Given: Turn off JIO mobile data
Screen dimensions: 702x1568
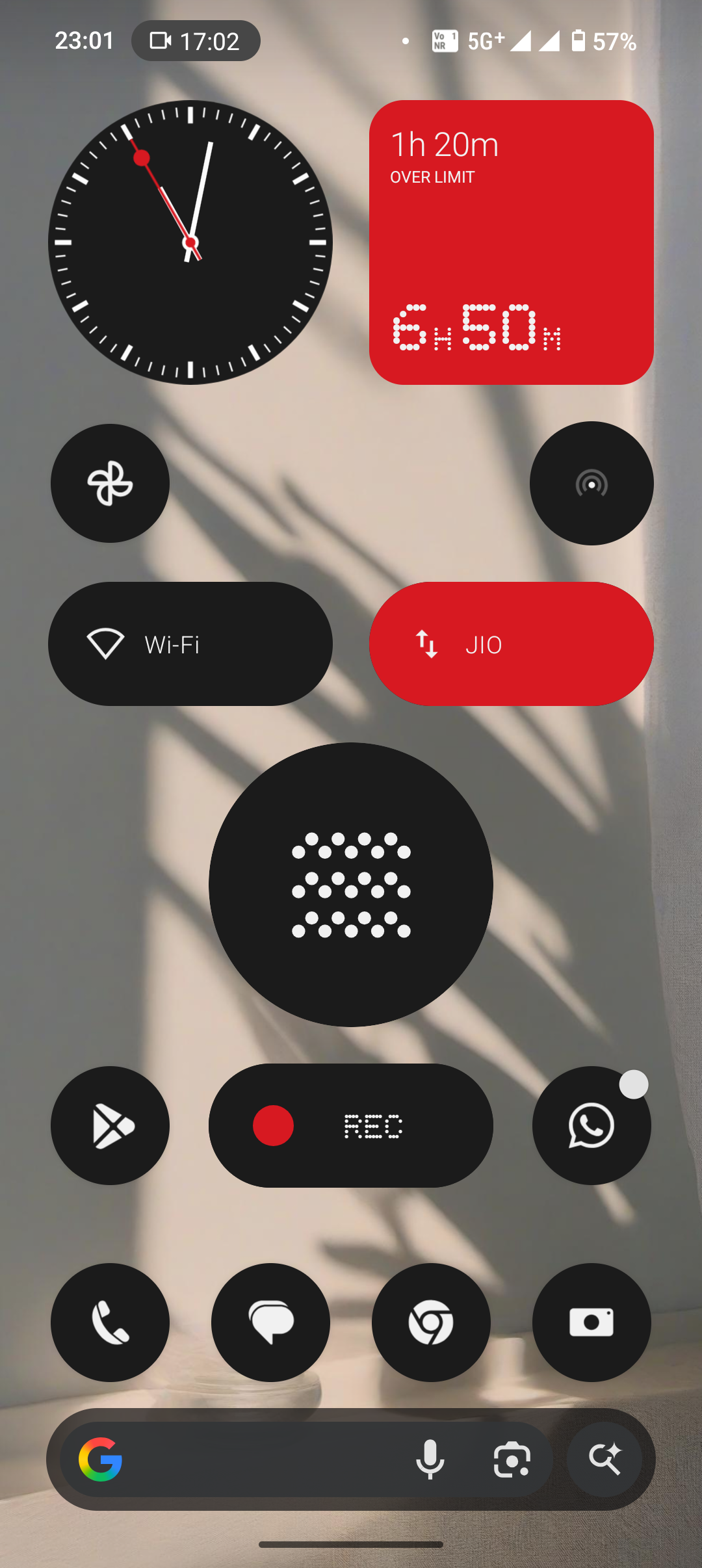Looking at the screenshot, I should coord(511,644).
